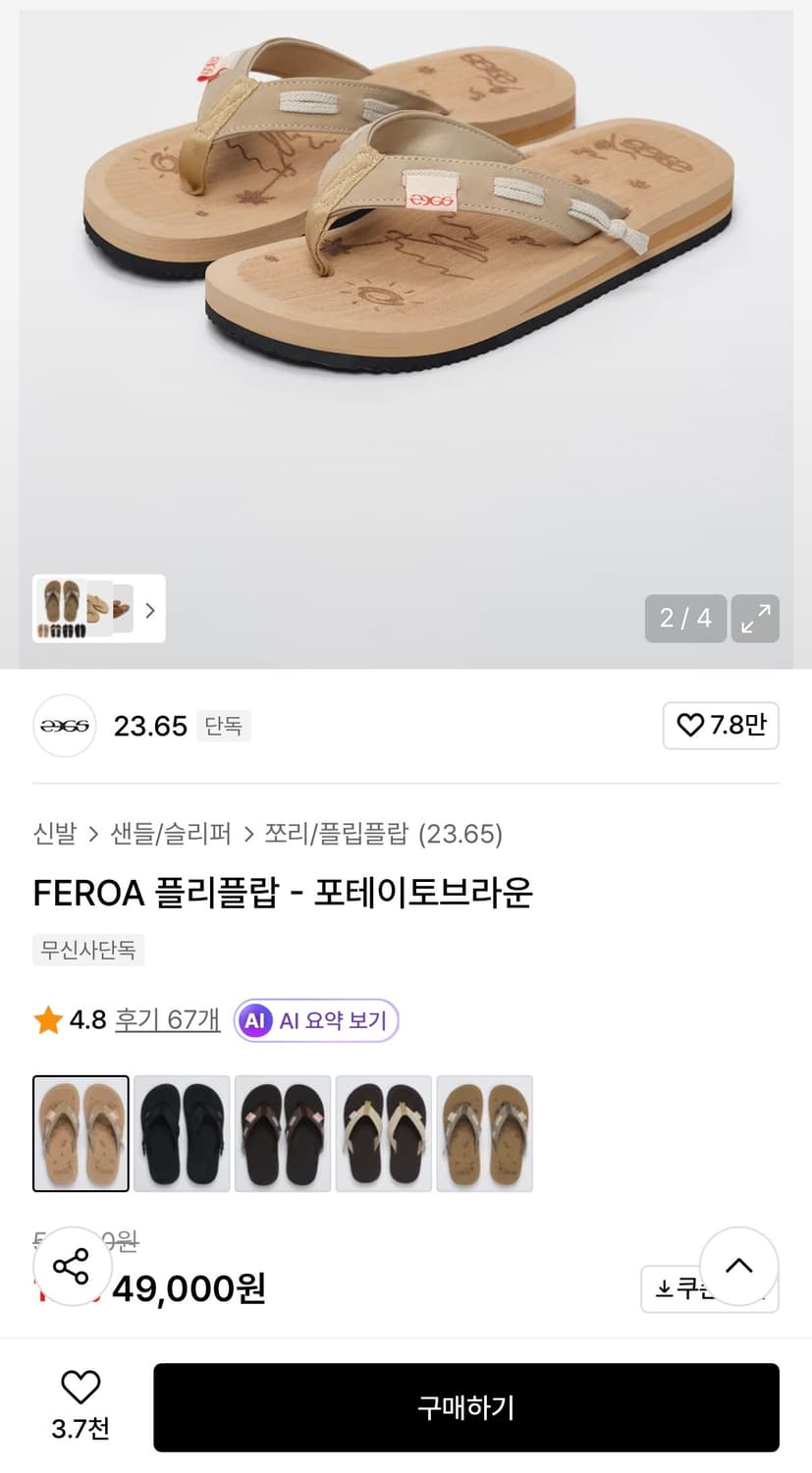Viewport: 812px width, 1473px height.
Task: Select the dark brown flip-flop variant
Action: pos(282,1133)
